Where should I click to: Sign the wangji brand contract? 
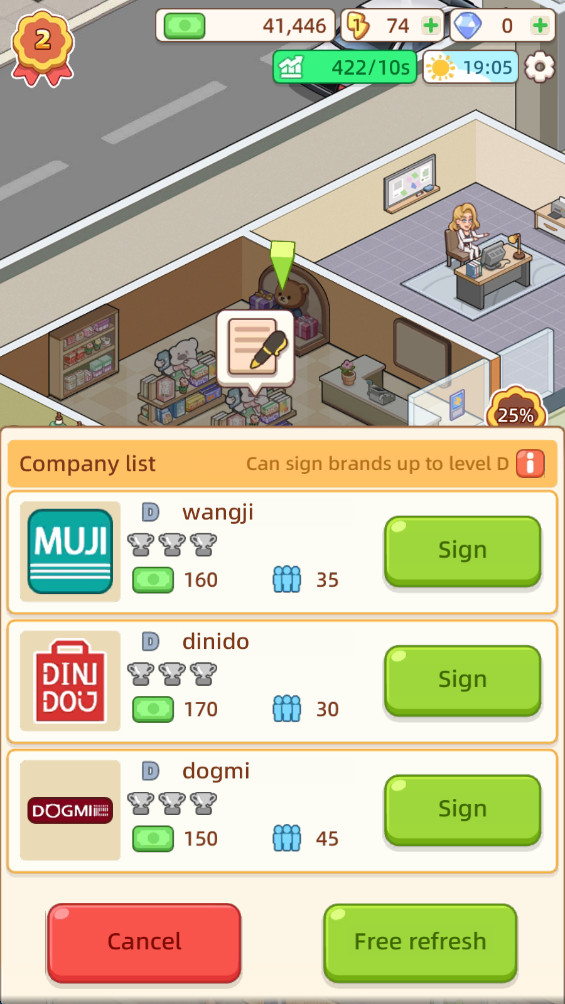click(x=463, y=551)
